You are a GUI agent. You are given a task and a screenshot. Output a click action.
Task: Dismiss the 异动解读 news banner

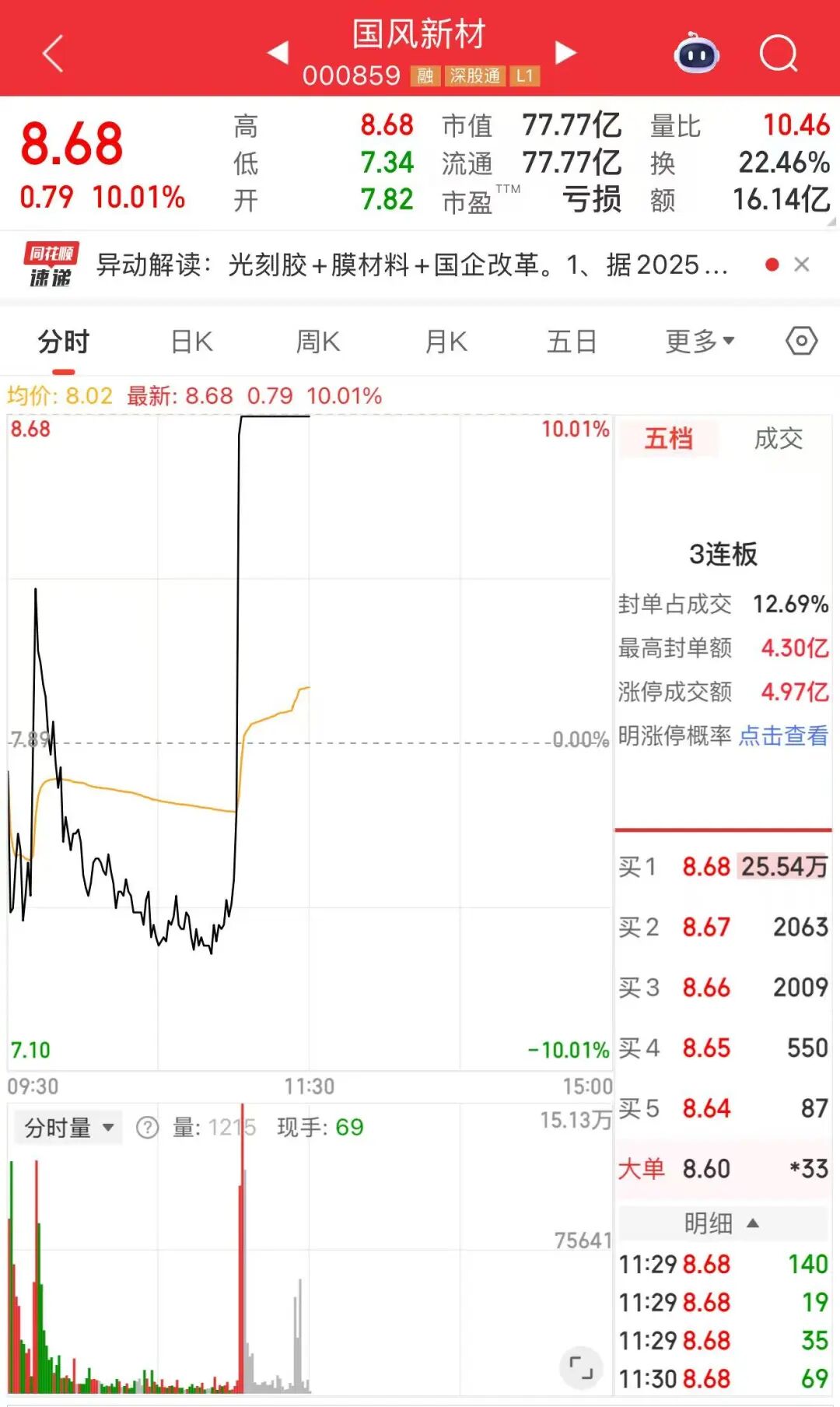pos(802,265)
